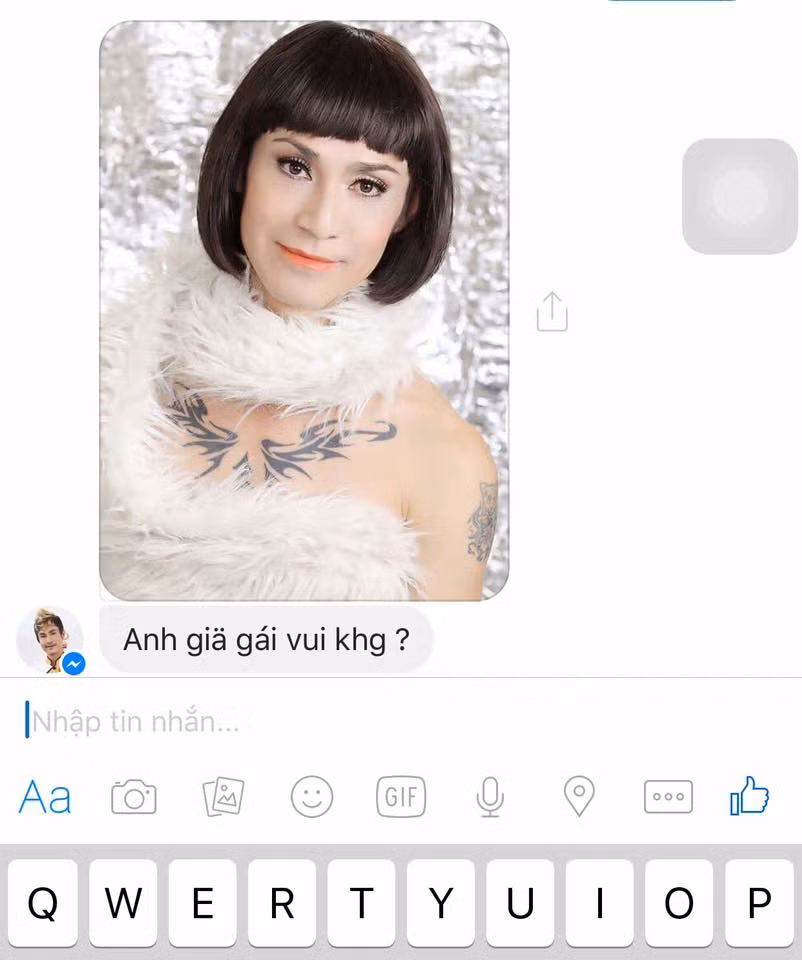Screen dimensions: 802x960
Task: Tap the Messenger badge on the avatar
Action: (x=74, y=664)
